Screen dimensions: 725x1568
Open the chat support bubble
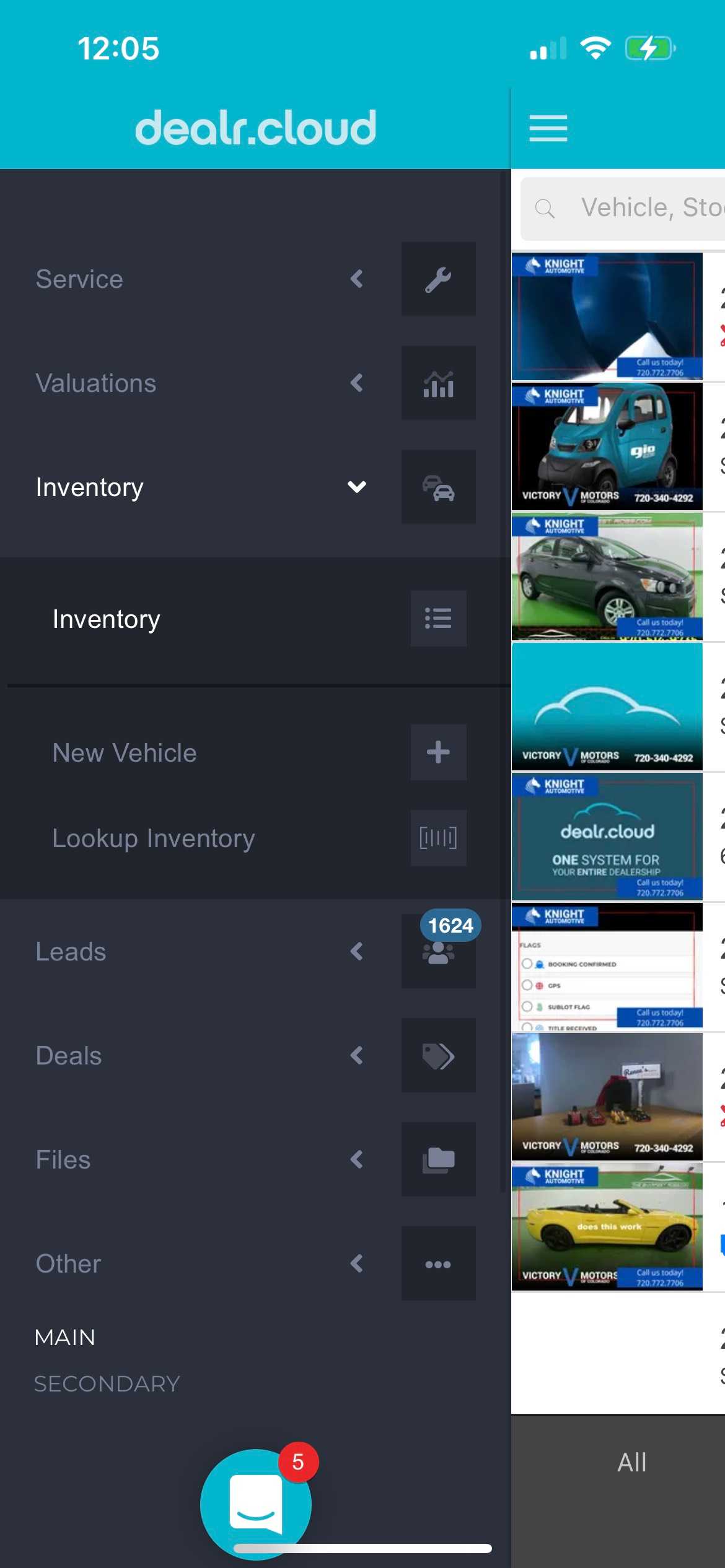pyautogui.click(x=256, y=1504)
